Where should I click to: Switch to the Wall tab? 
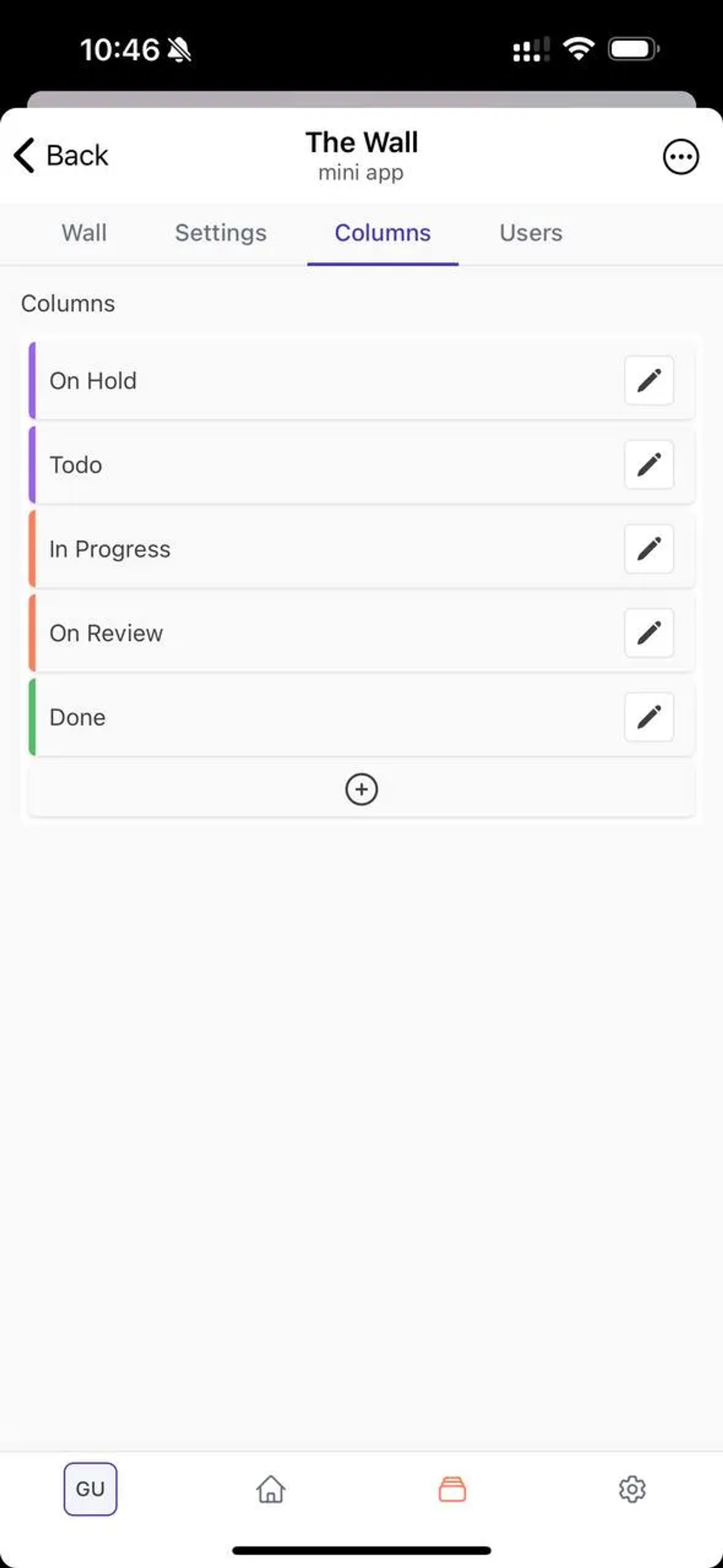[84, 233]
